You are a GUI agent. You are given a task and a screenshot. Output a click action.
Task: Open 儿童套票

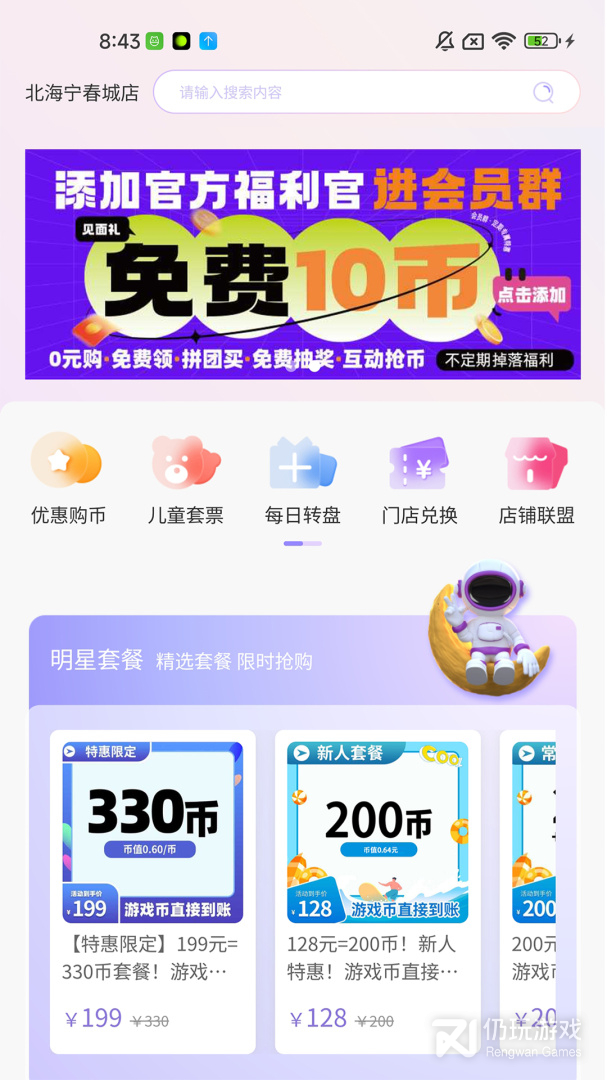click(x=186, y=480)
